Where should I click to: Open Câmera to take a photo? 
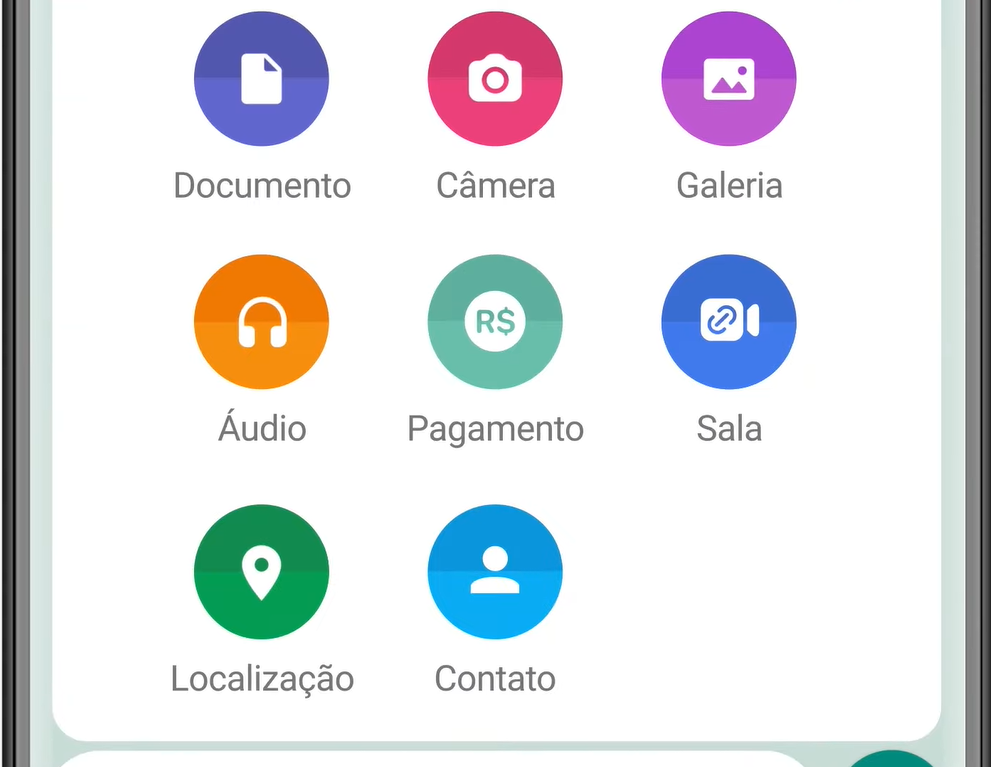[495, 79]
